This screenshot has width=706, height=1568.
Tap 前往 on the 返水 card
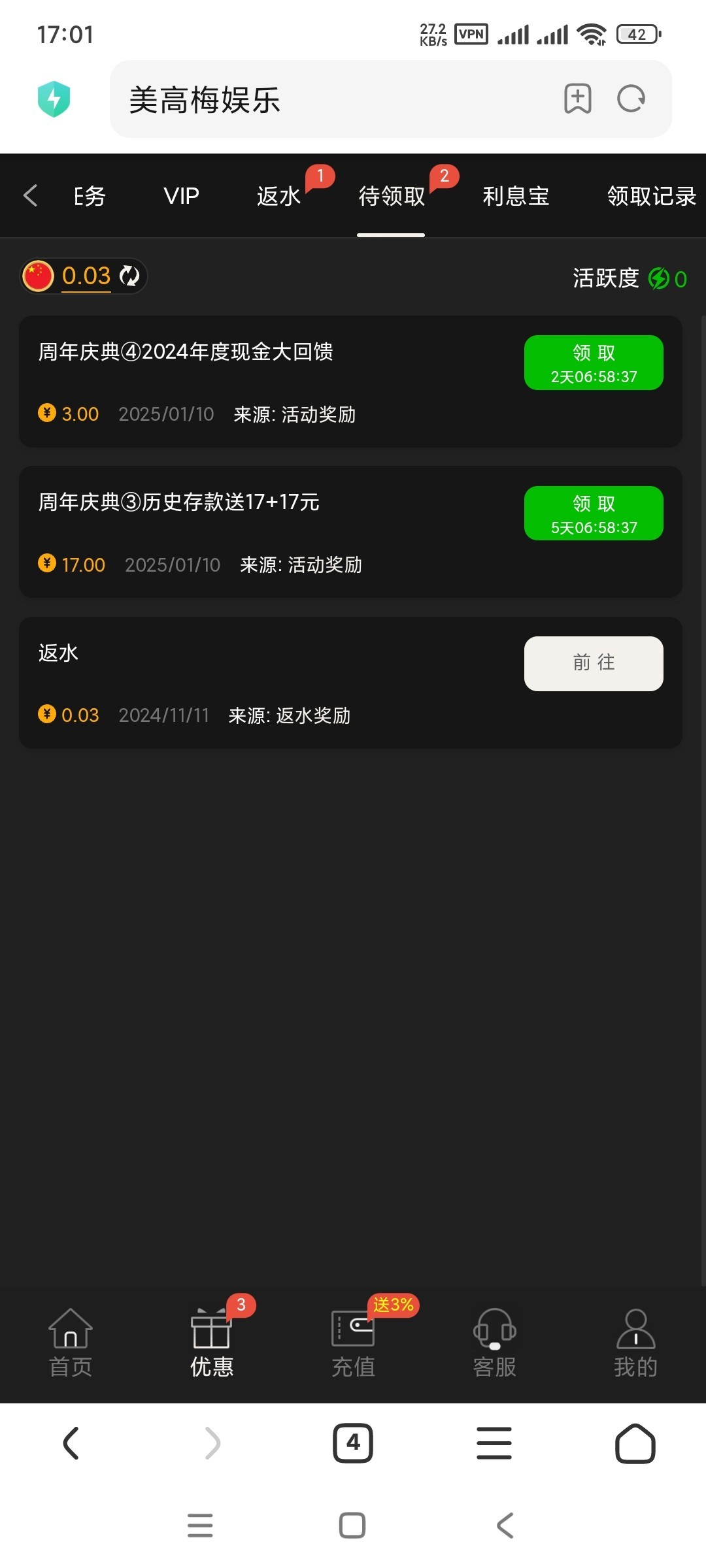click(x=594, y=663)
